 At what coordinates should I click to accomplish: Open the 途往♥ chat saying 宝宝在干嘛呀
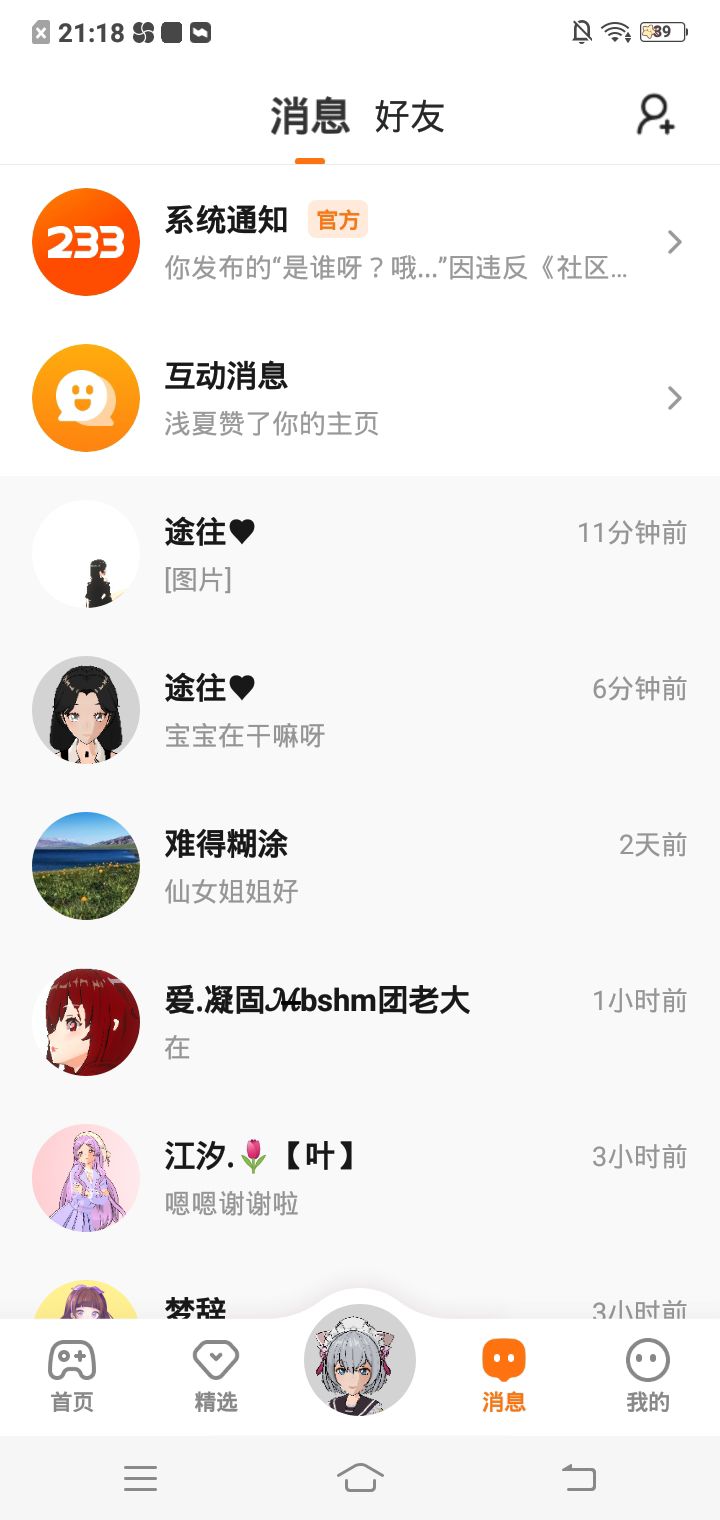point(360,710)
